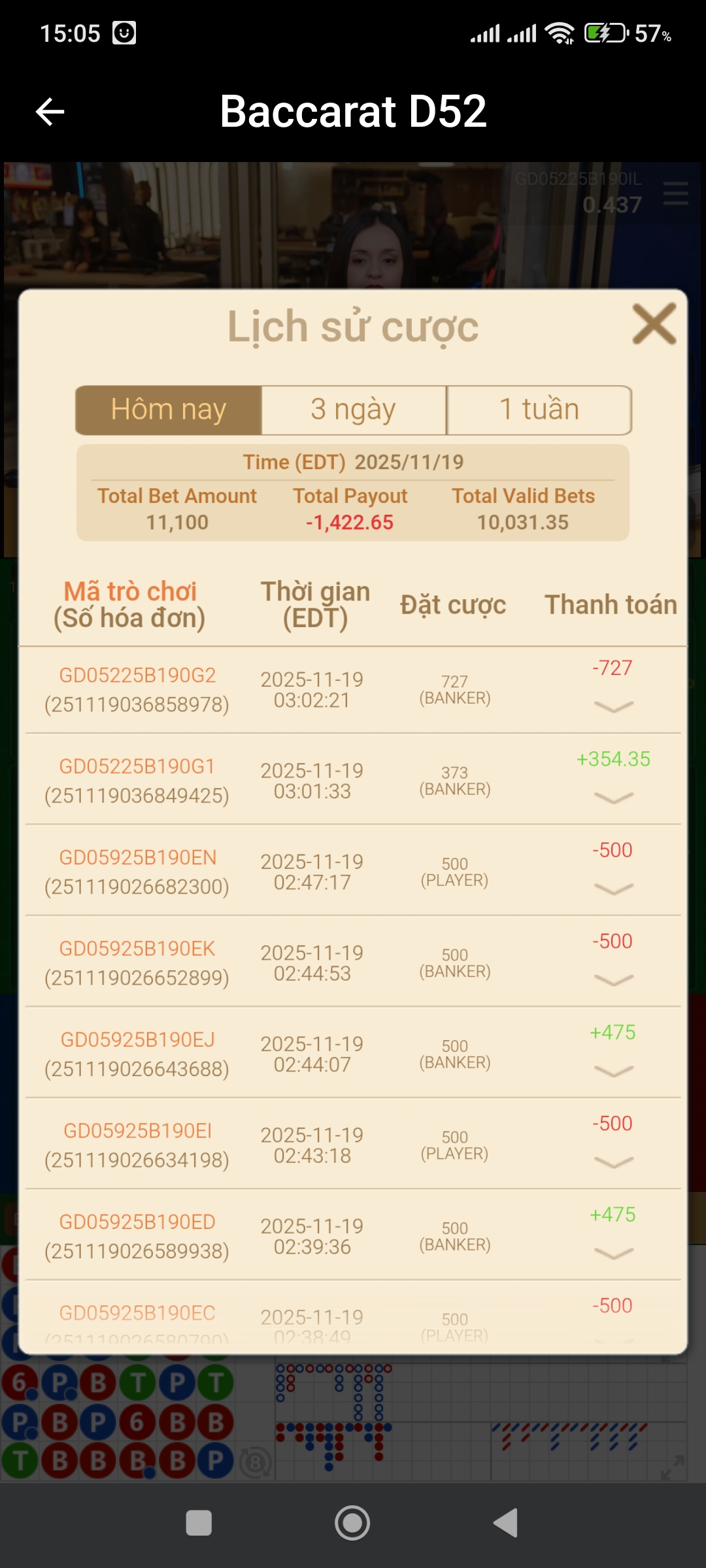The width and height of the screenshot is (706, 1568).
Task: Switch to the 3 ngày tab
Action: tap(354, 410)
